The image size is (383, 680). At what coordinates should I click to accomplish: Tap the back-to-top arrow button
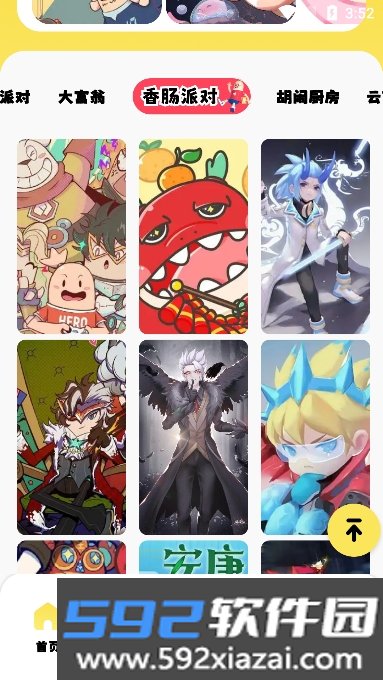(x=354, y=530)
